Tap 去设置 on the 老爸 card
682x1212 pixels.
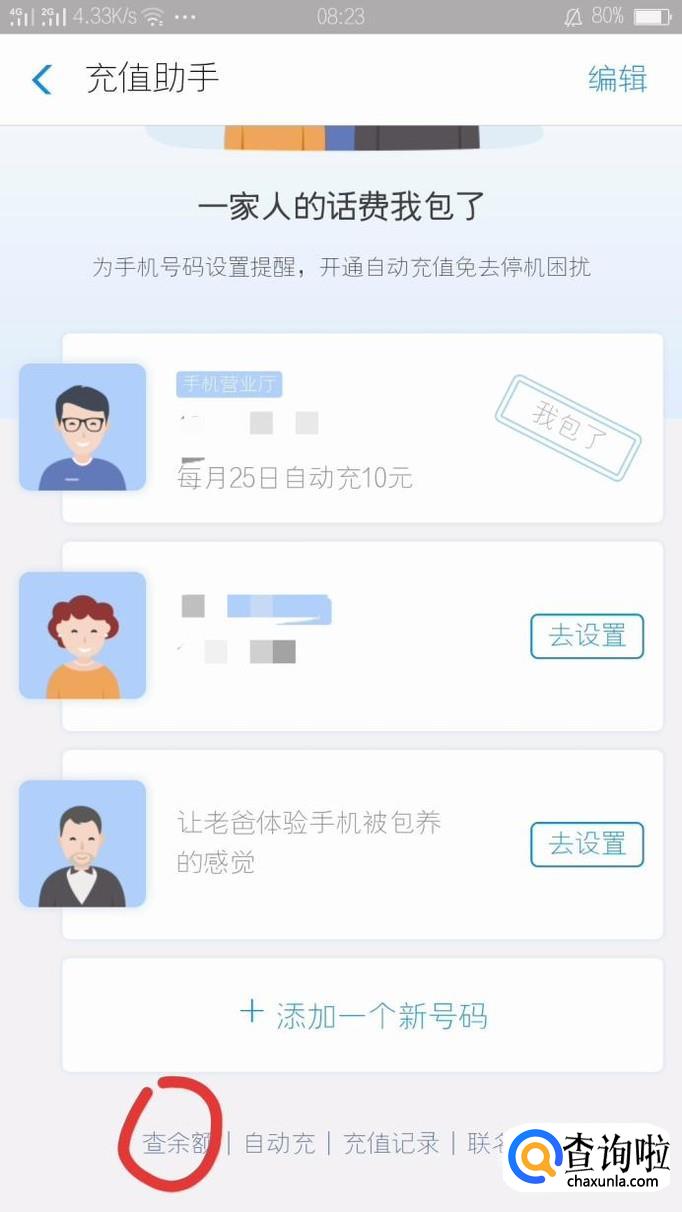click(x=587, y=844)
